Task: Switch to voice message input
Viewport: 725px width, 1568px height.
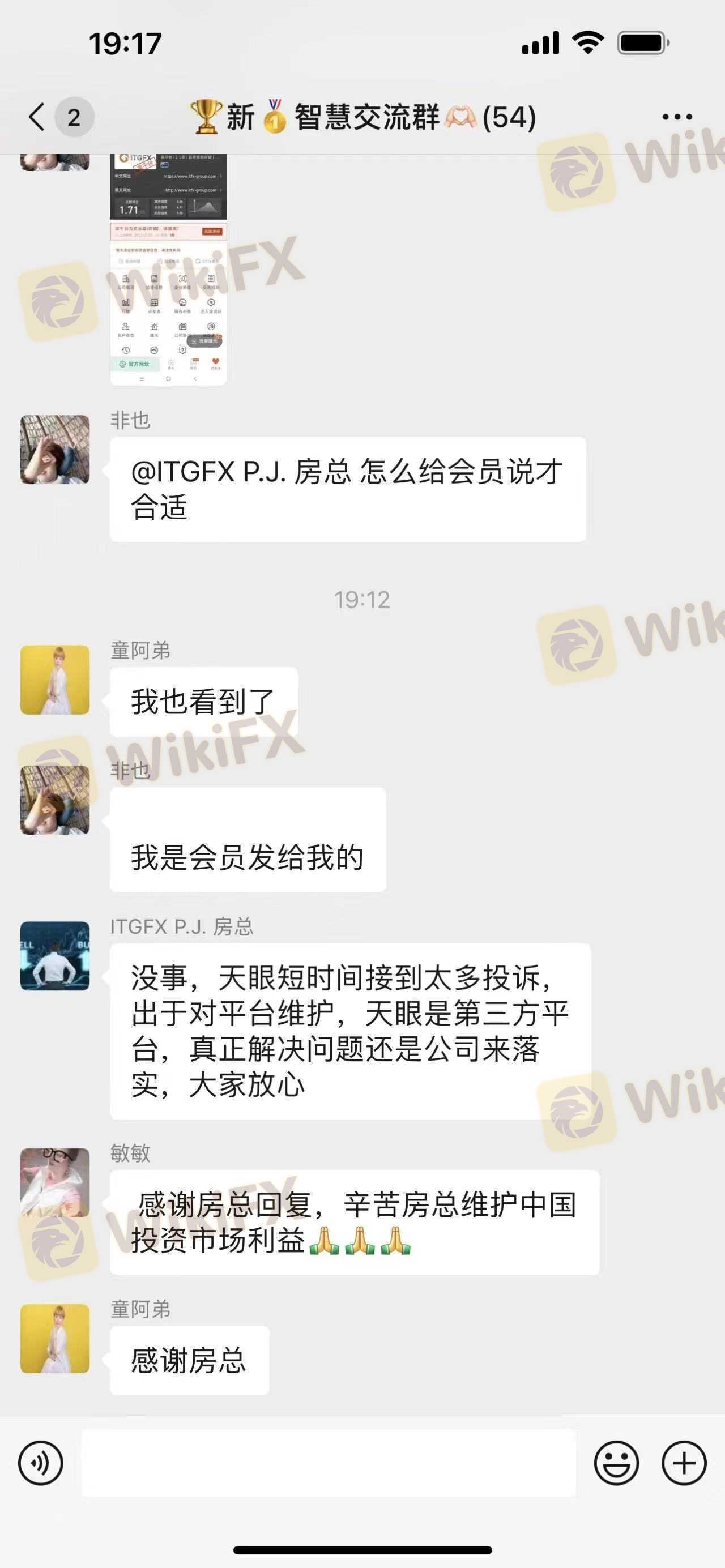Action: coord(41,1463)
